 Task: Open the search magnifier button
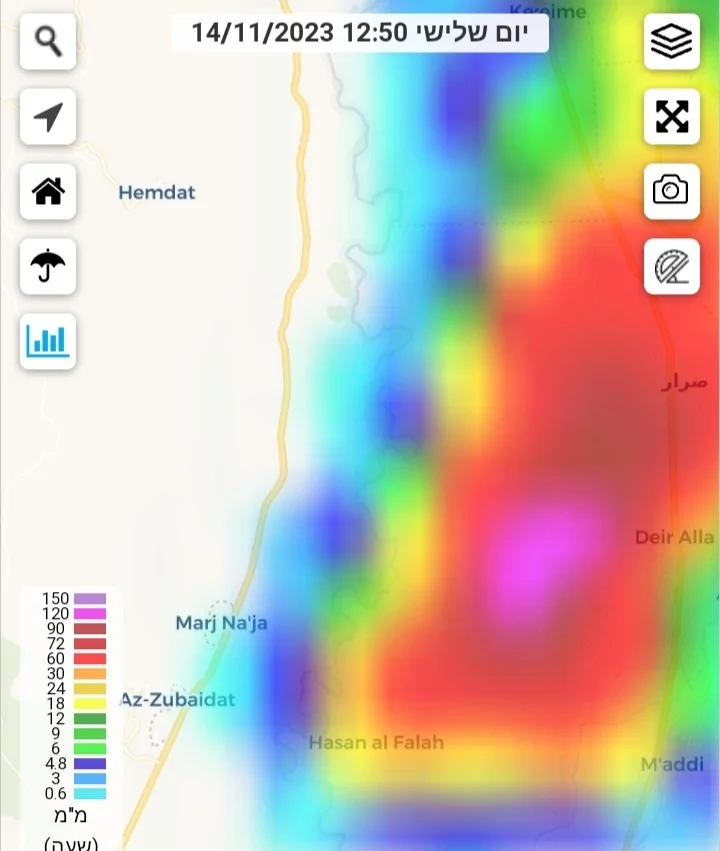pos(48,42)
